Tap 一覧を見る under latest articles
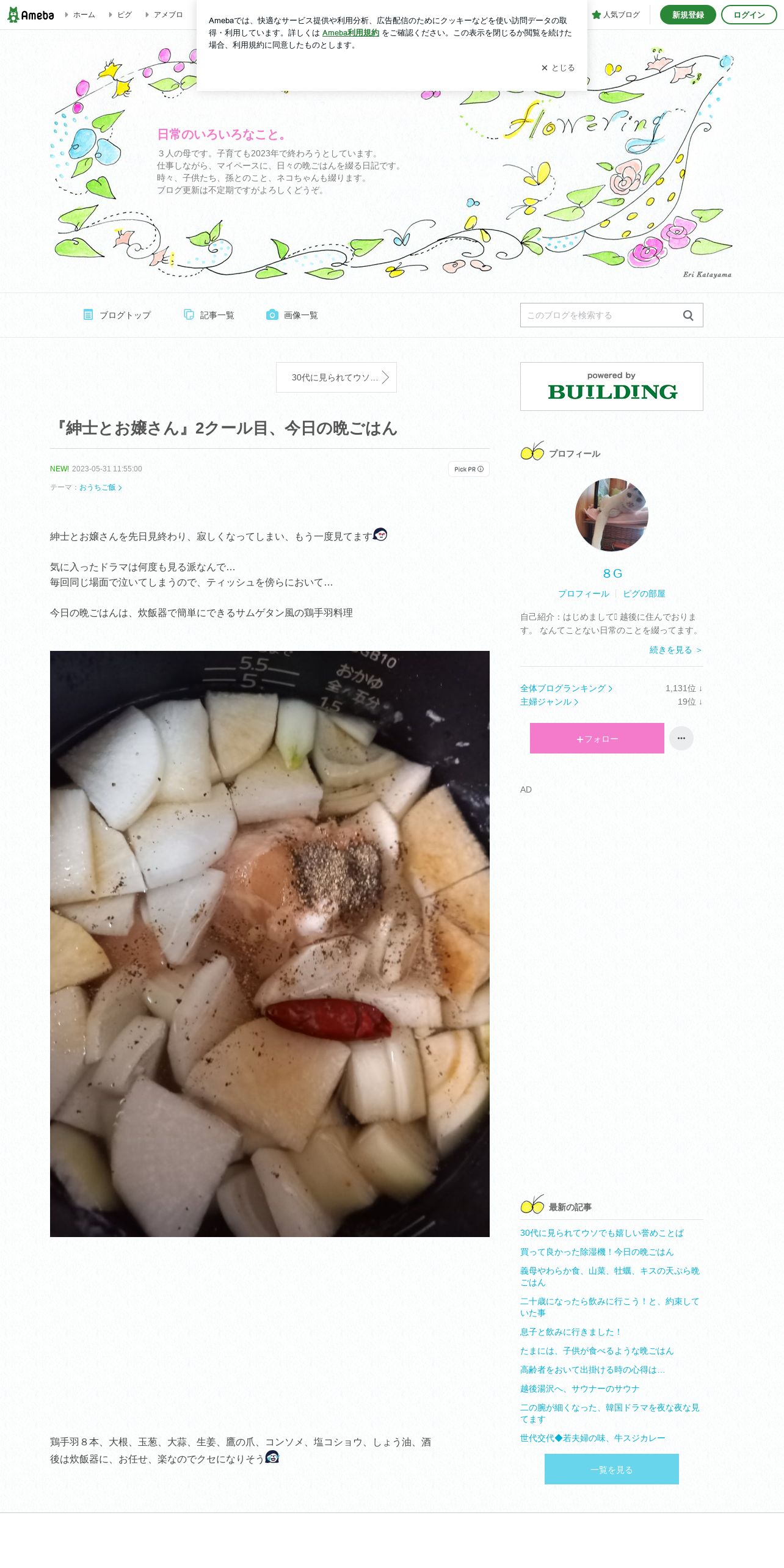The width and height of the screenshot is (784, 1568). click(x=612, y=1469)
